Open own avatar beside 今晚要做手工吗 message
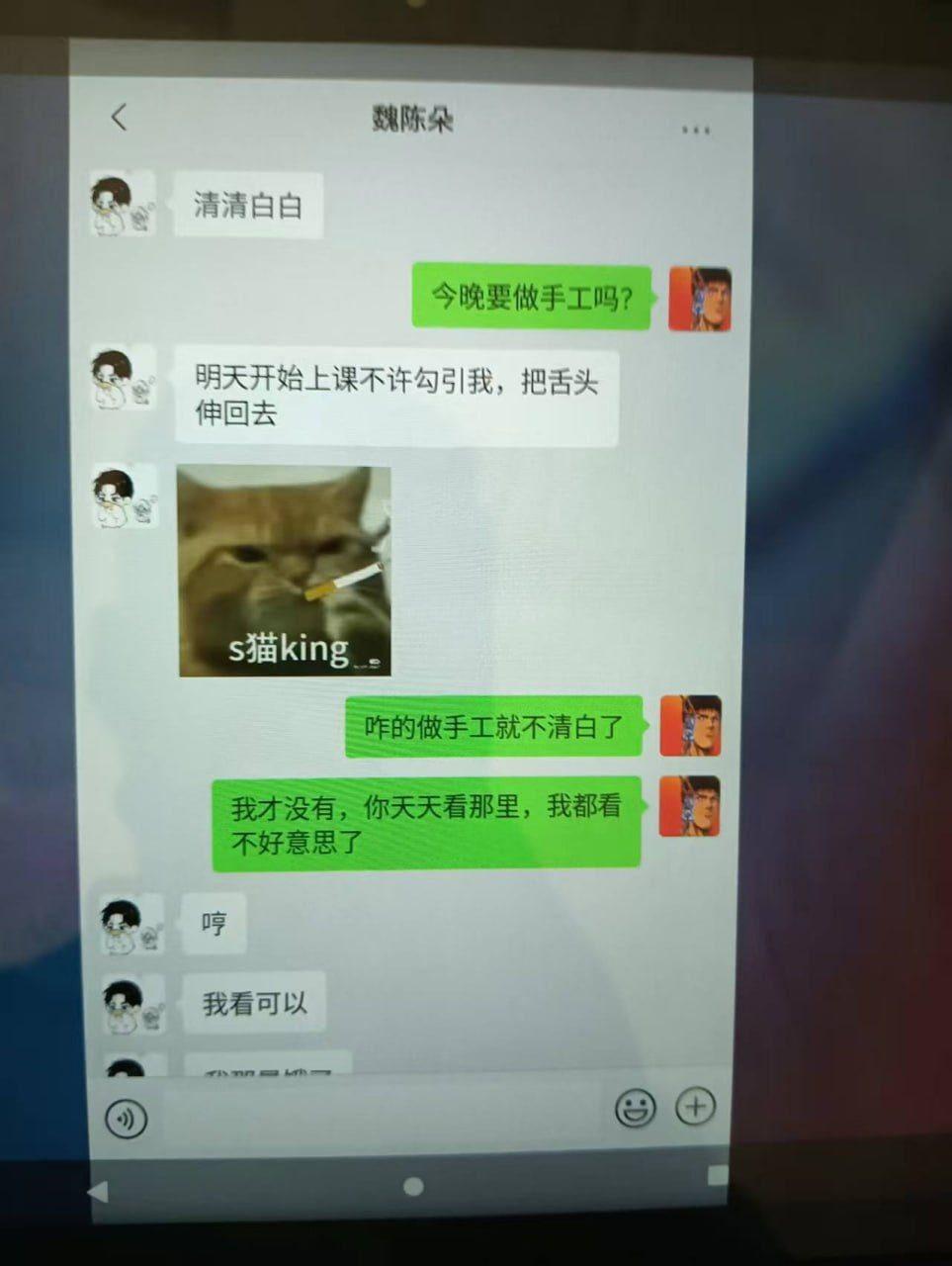Viewport: 952px width, 1266px height. click(x=700, y=298)
